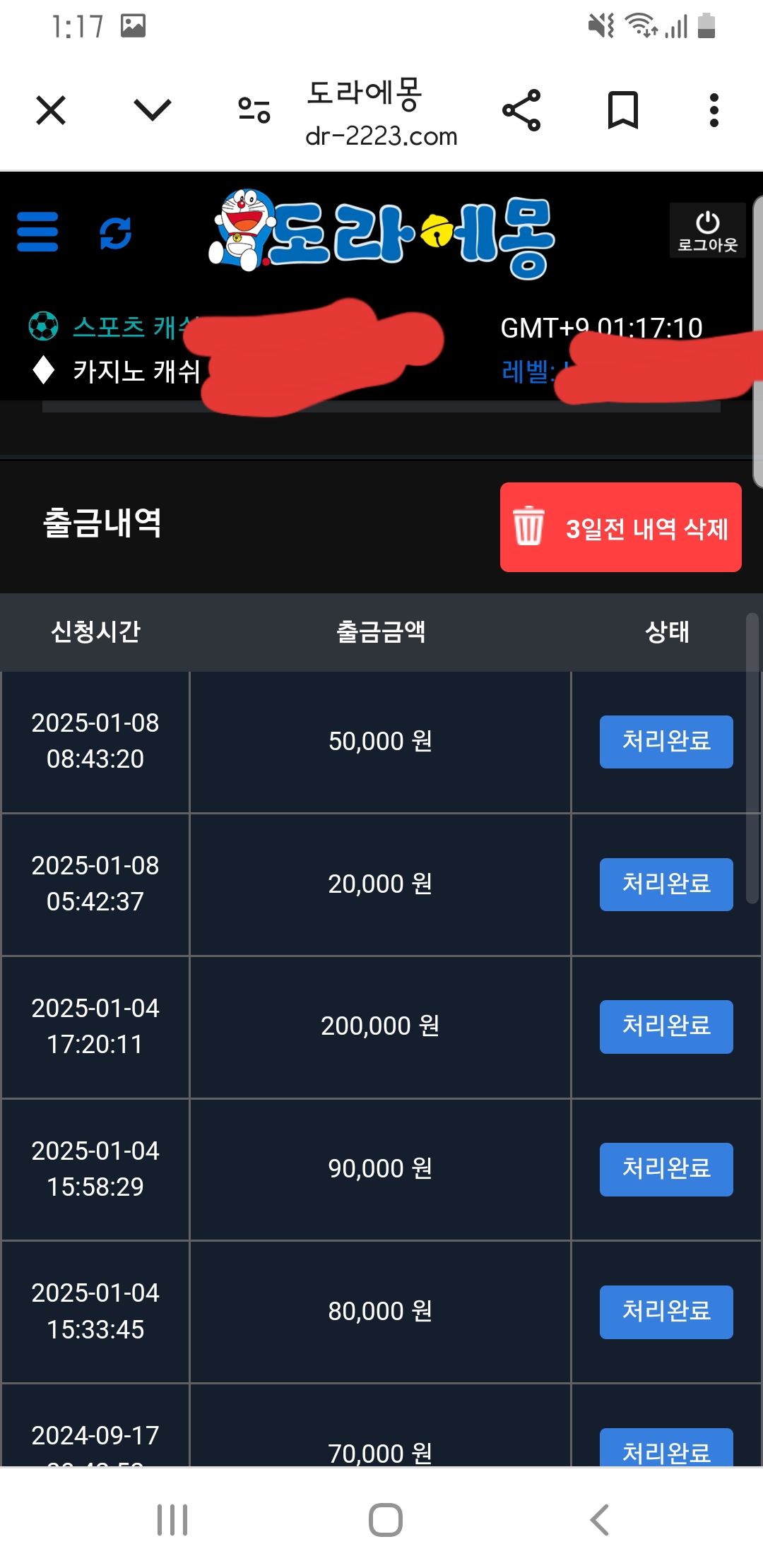Tap 처리완료 for the 80,000 원 withdrawal
763x1568 pixels.
pos(666,1312)
